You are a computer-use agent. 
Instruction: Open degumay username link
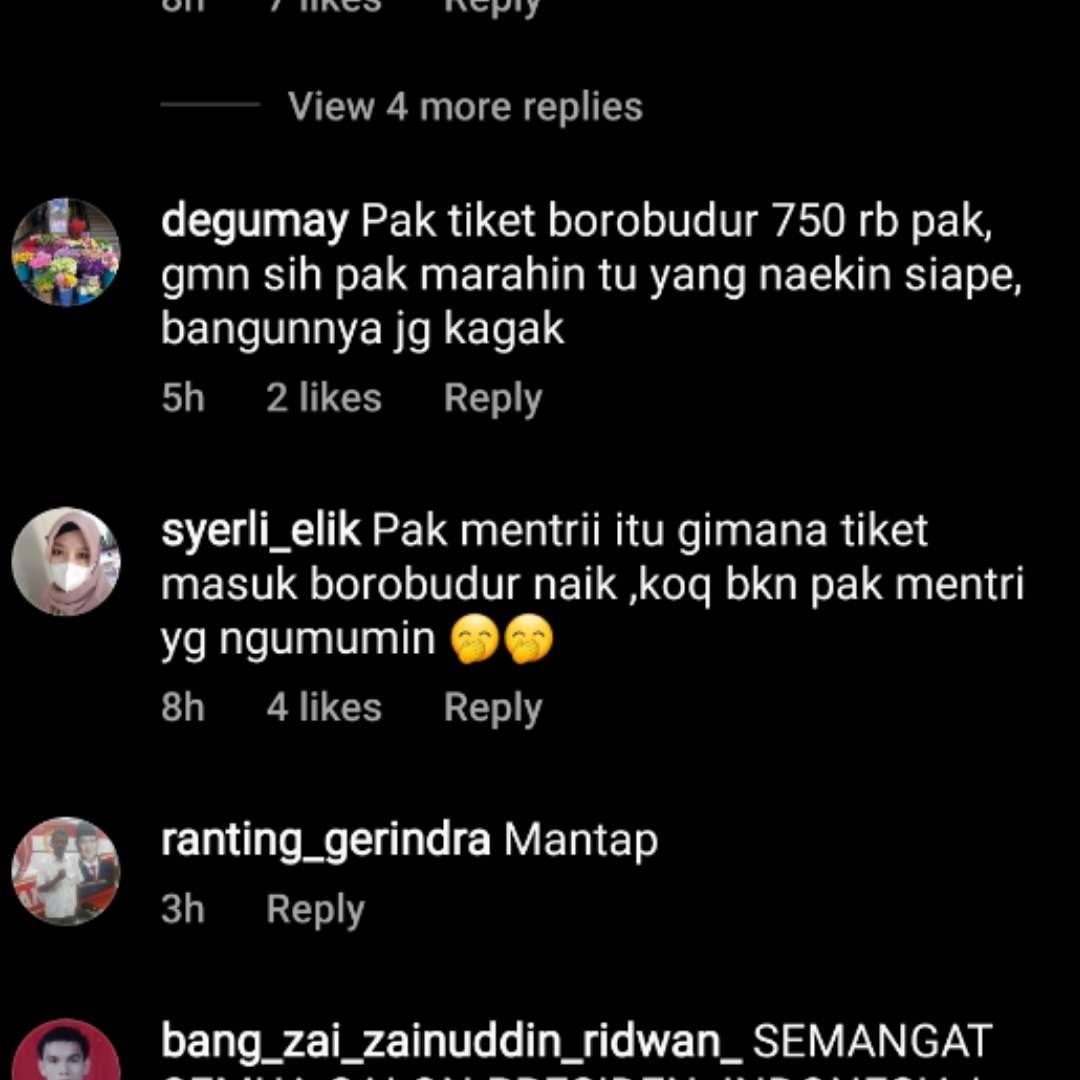tap(254, 221)
